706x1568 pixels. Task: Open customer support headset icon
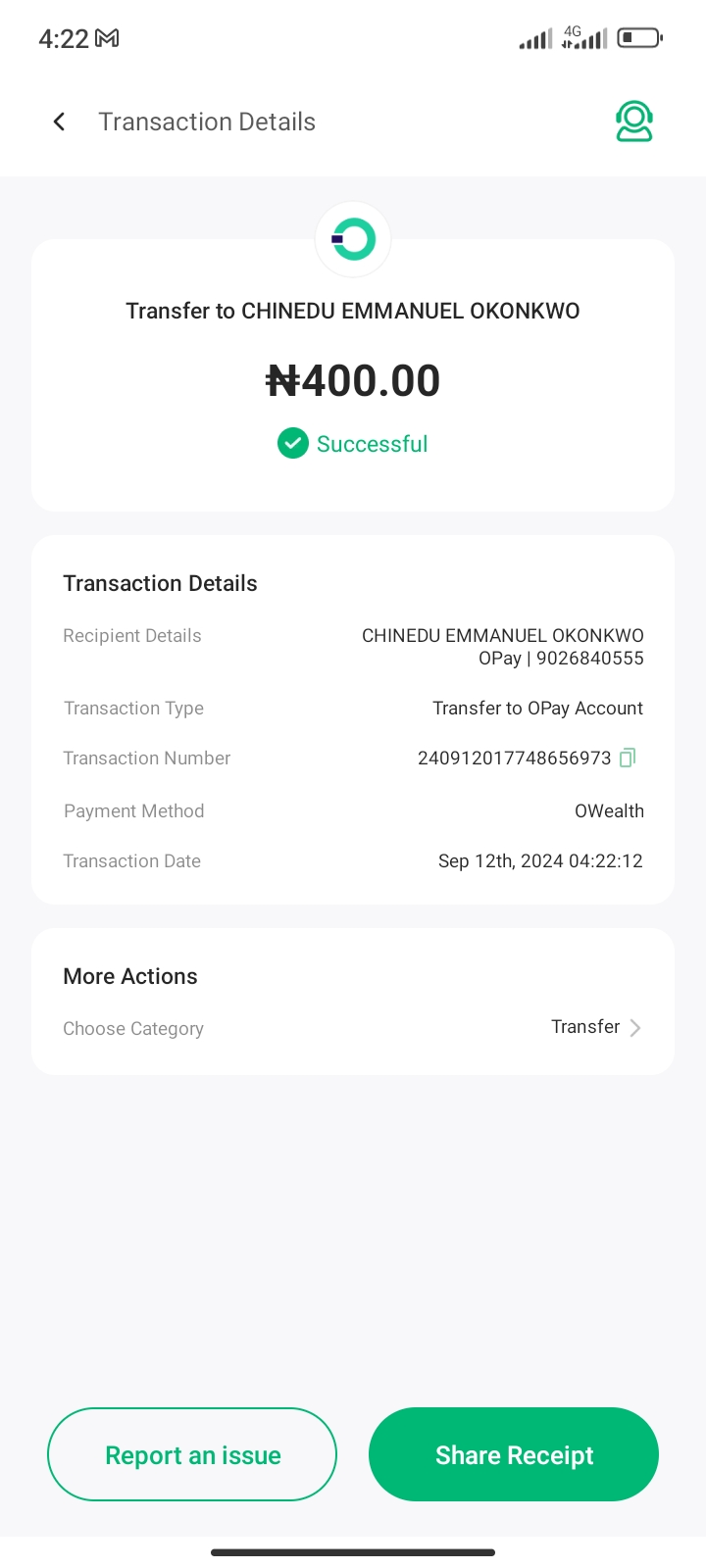pyautogui.click(x=633, y=122)
